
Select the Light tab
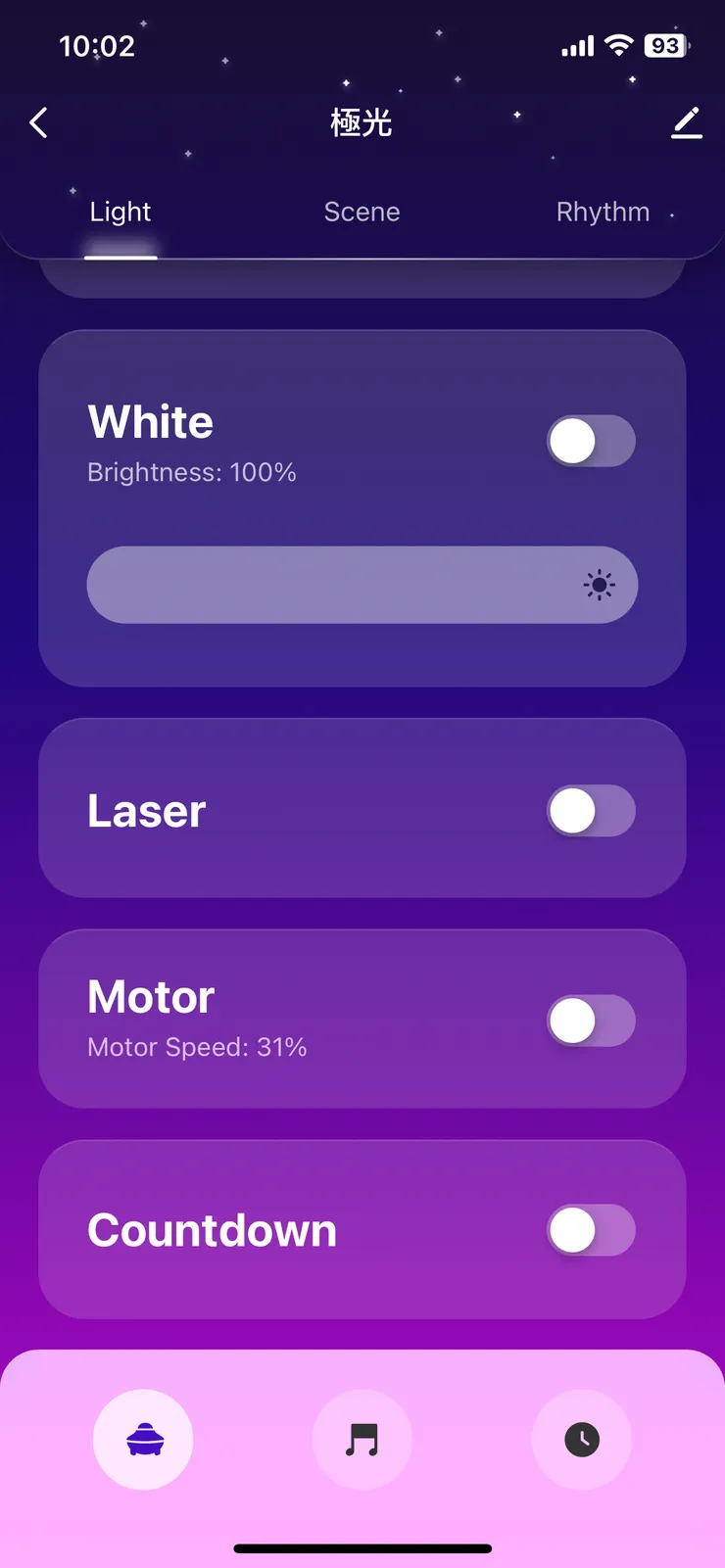pos(121,213)
